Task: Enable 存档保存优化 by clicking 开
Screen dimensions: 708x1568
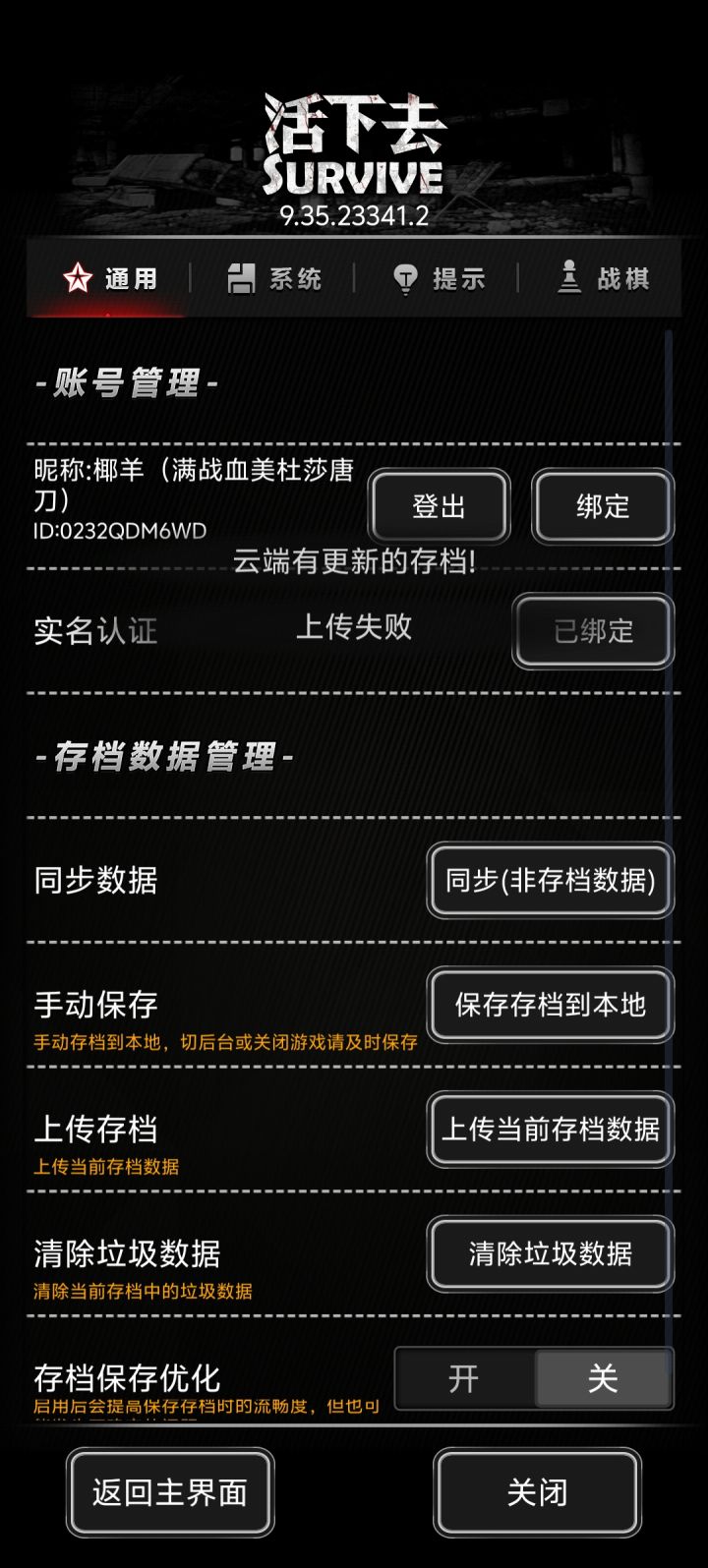Action: point(462,1379)
